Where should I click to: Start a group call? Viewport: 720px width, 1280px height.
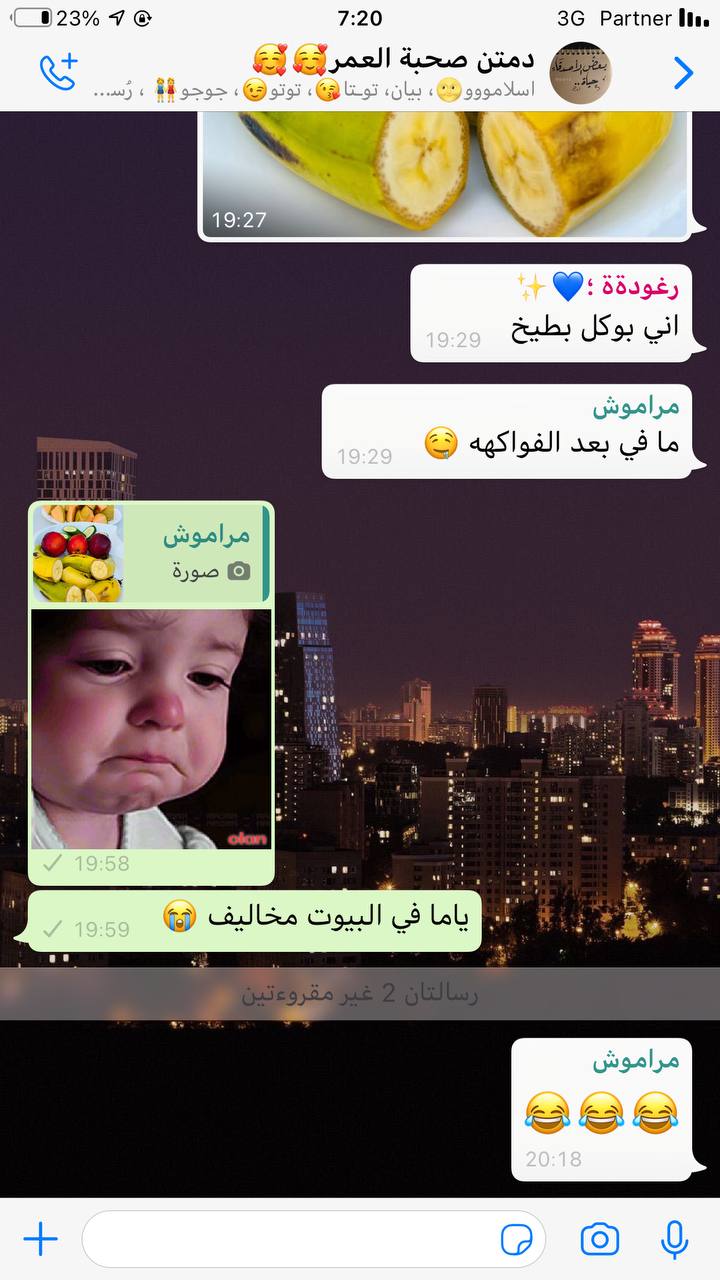point(57,72)
